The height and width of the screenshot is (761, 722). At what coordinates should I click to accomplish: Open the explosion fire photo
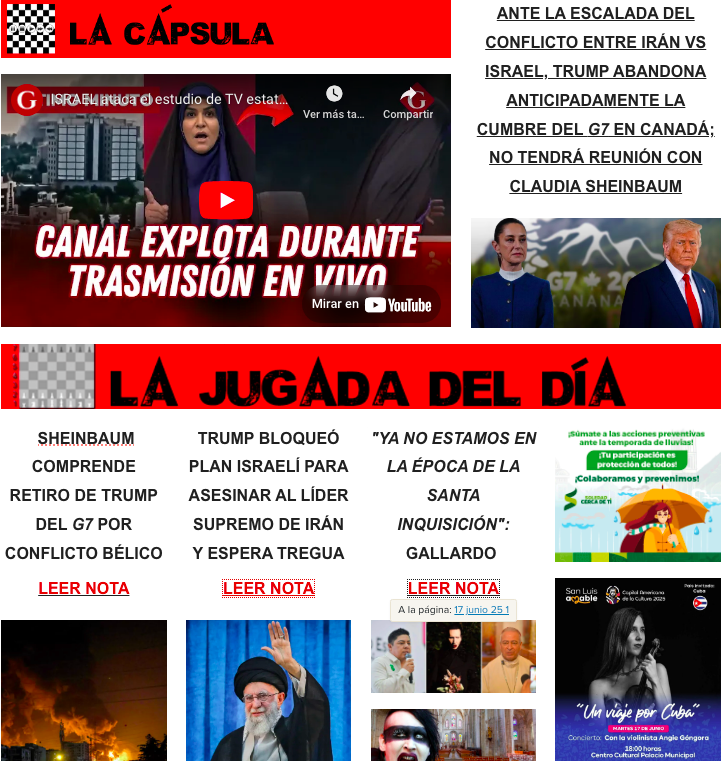coord(84,690)
